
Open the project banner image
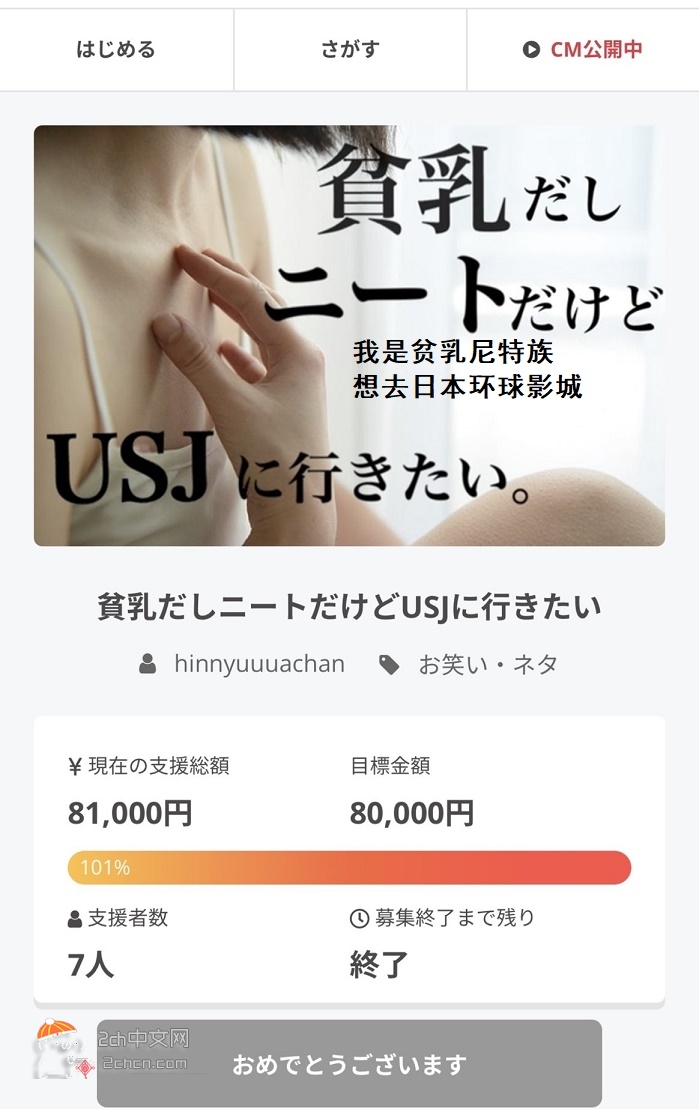click(x=349, y=335)
